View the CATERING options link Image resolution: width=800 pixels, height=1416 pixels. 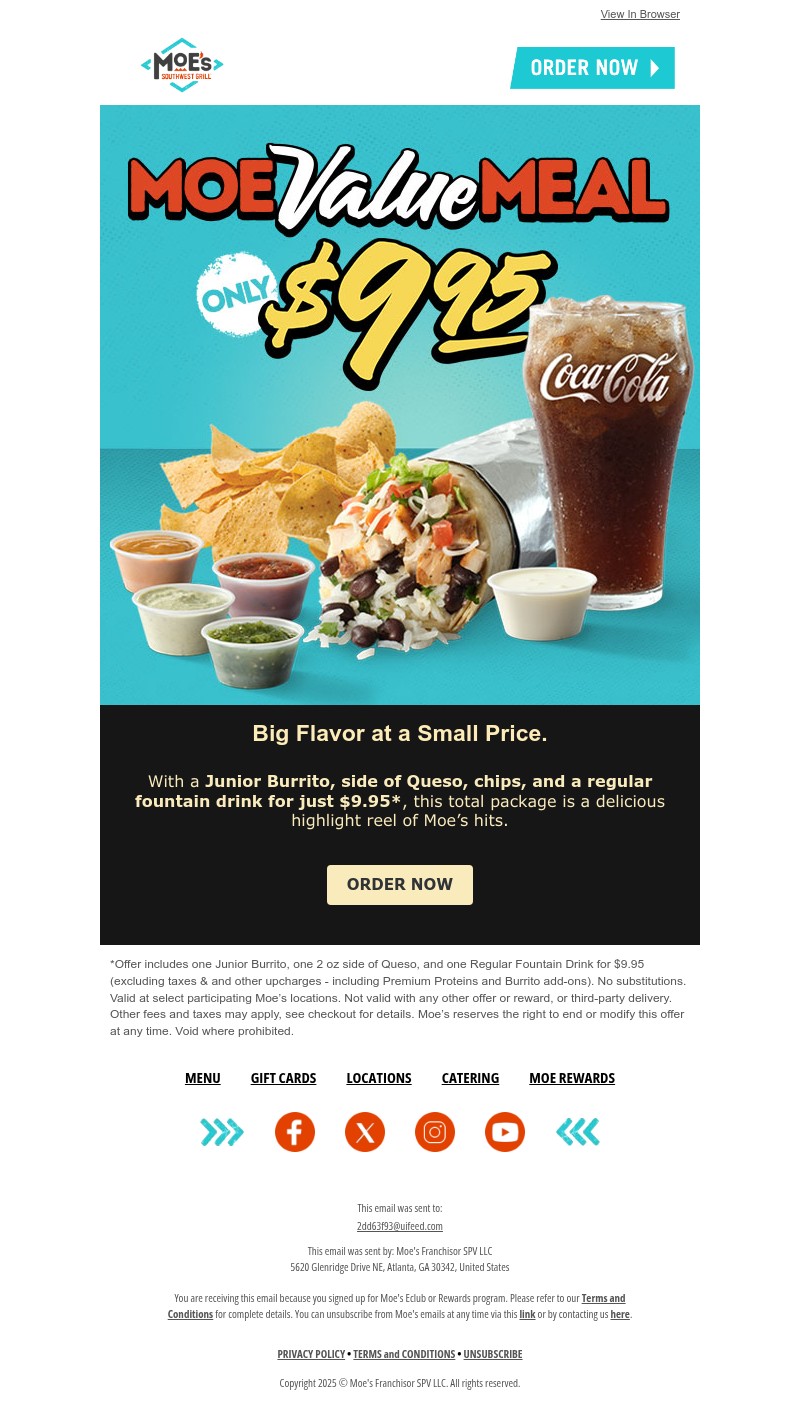click(x=470, y=1078)
